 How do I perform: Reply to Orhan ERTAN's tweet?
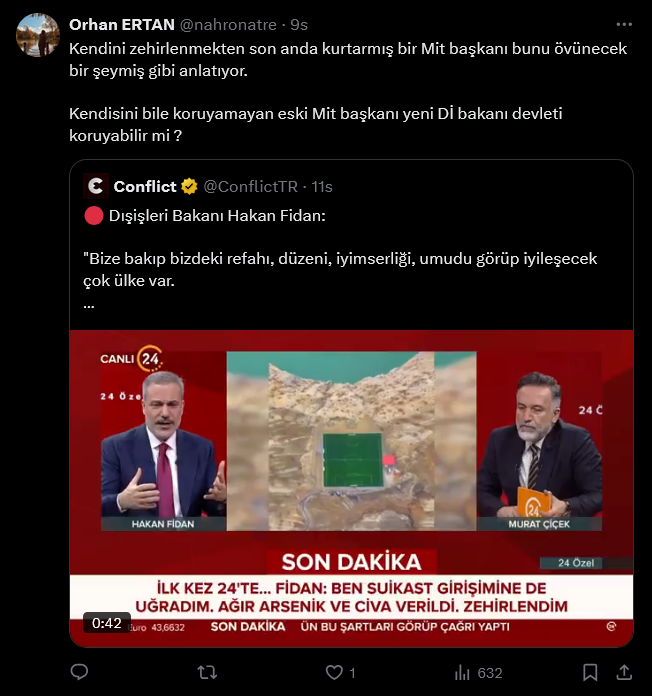coord(80,673)
